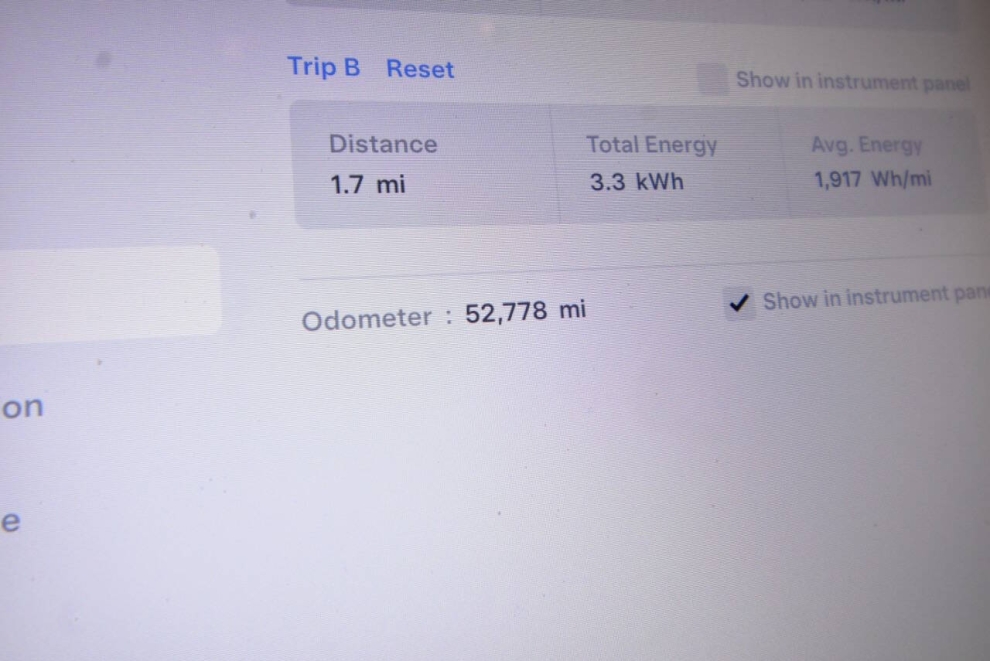Uncheck odometer show in instrument panel
Viewport: 990px width, 661px height.
(740, 303)
